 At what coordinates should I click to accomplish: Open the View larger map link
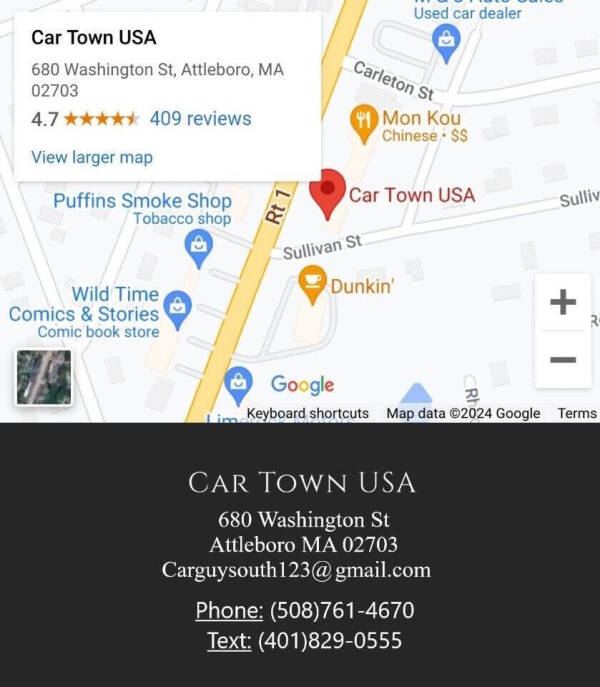pos(92,157)
